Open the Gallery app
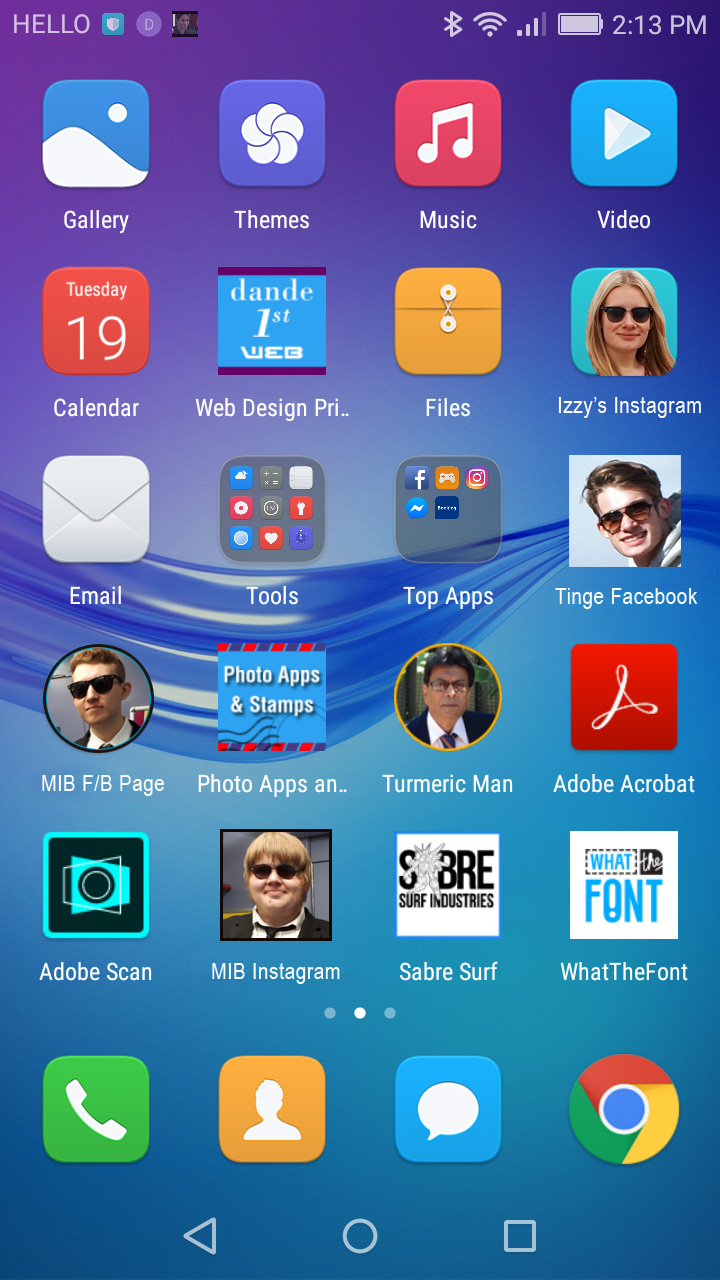 [96, 134]
